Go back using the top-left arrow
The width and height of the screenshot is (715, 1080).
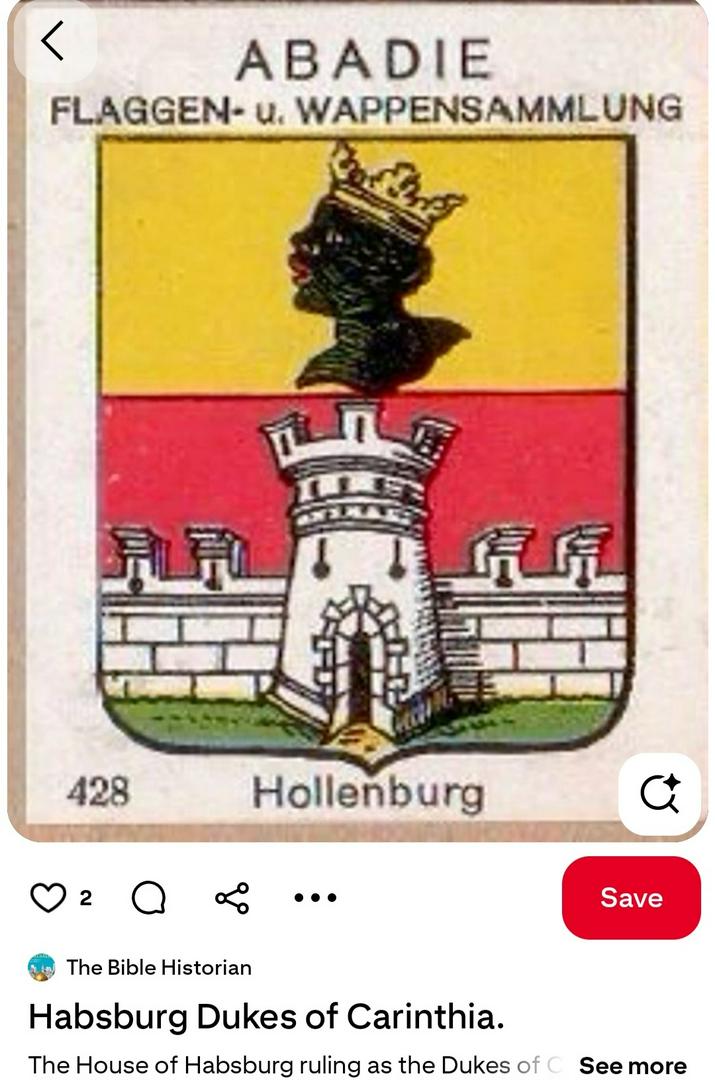tap(54, 42)
